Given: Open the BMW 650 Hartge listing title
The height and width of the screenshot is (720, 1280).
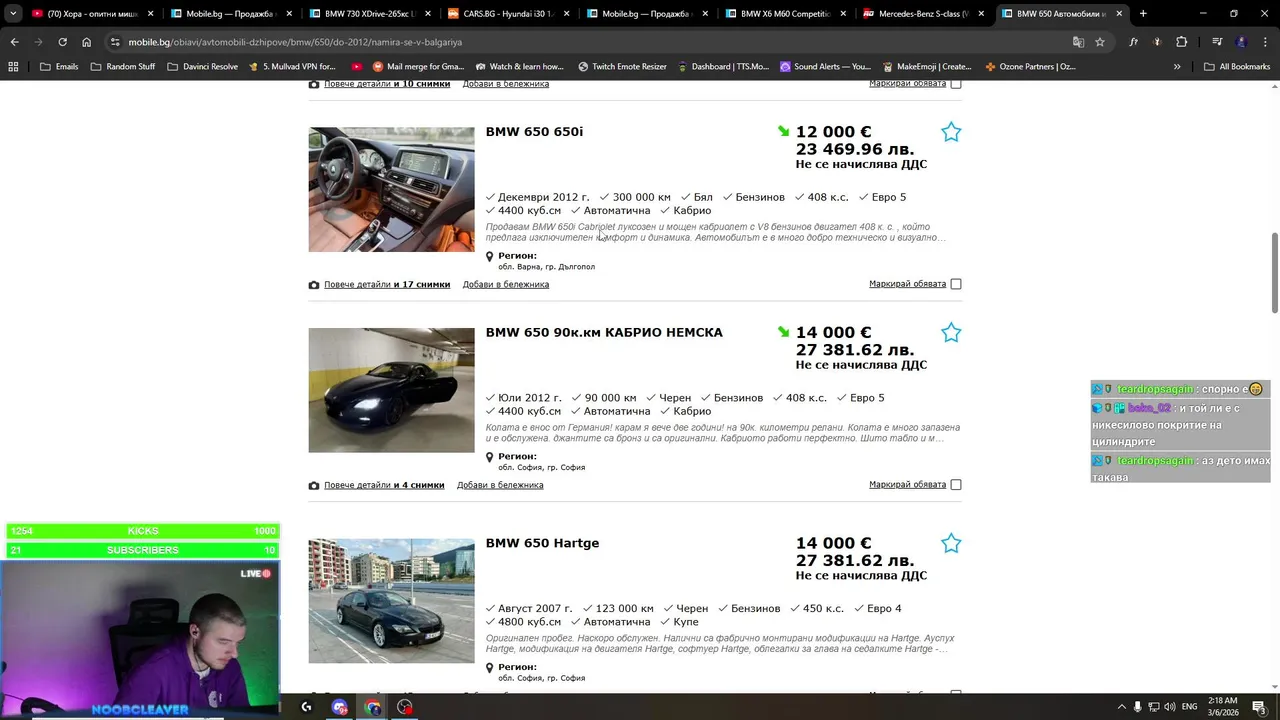Looking at the screenshot, I should point(542,544).
